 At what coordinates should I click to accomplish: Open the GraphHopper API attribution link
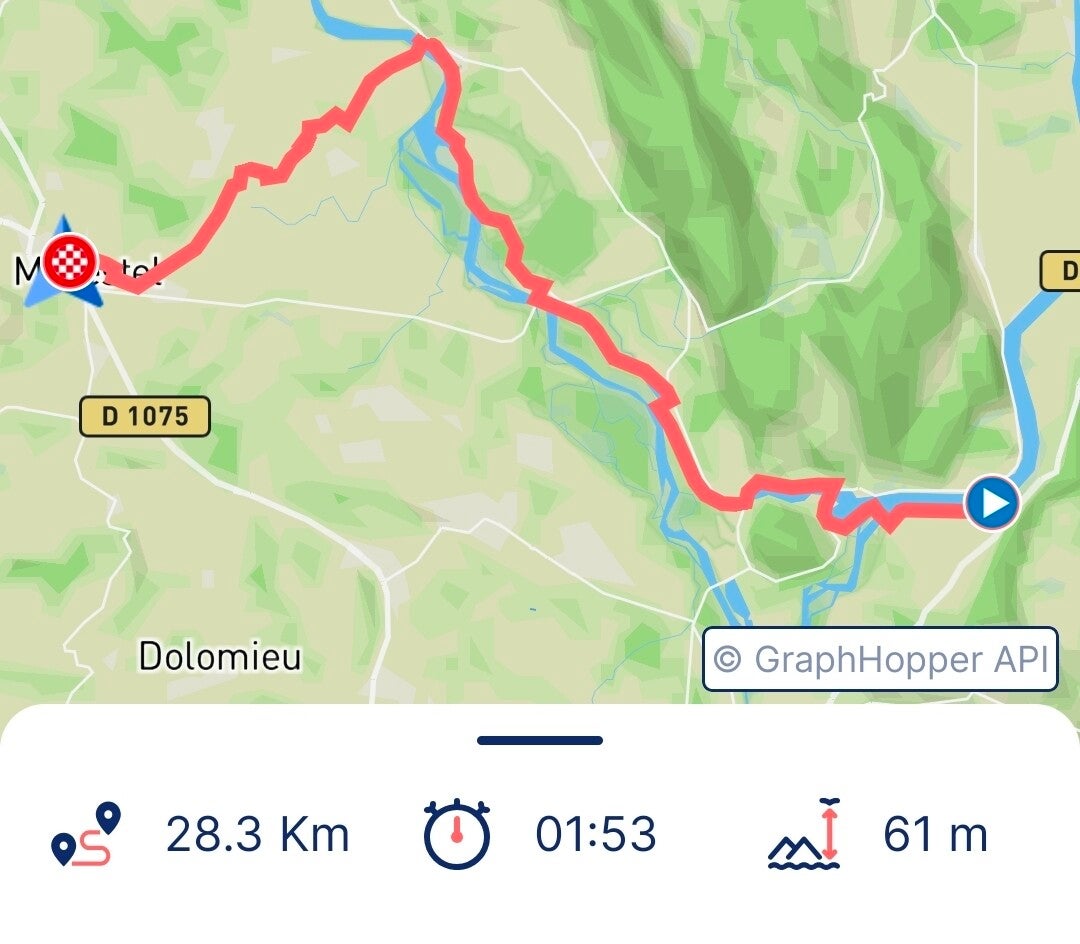coord(880,659)
